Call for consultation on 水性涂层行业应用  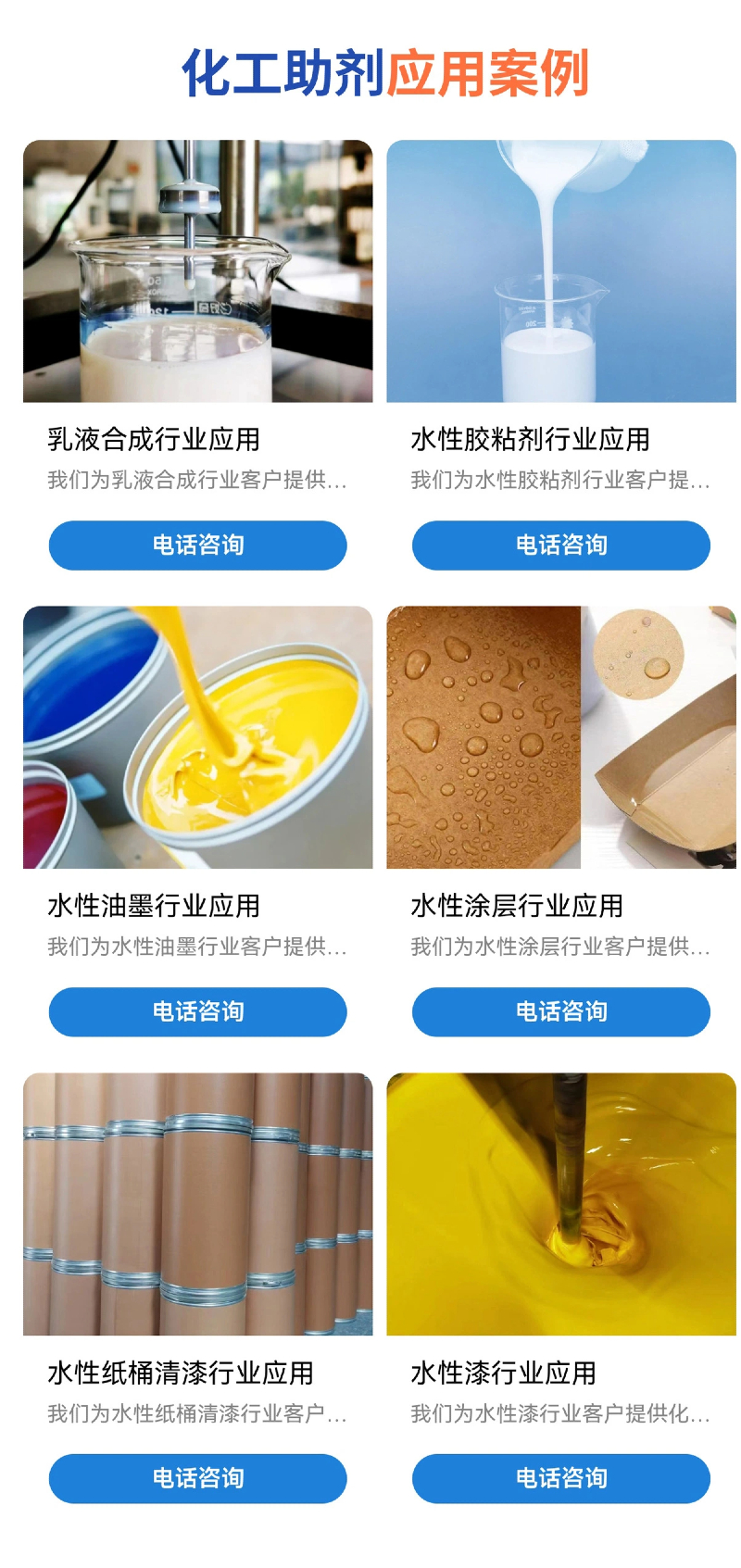tap(561, 1011)
